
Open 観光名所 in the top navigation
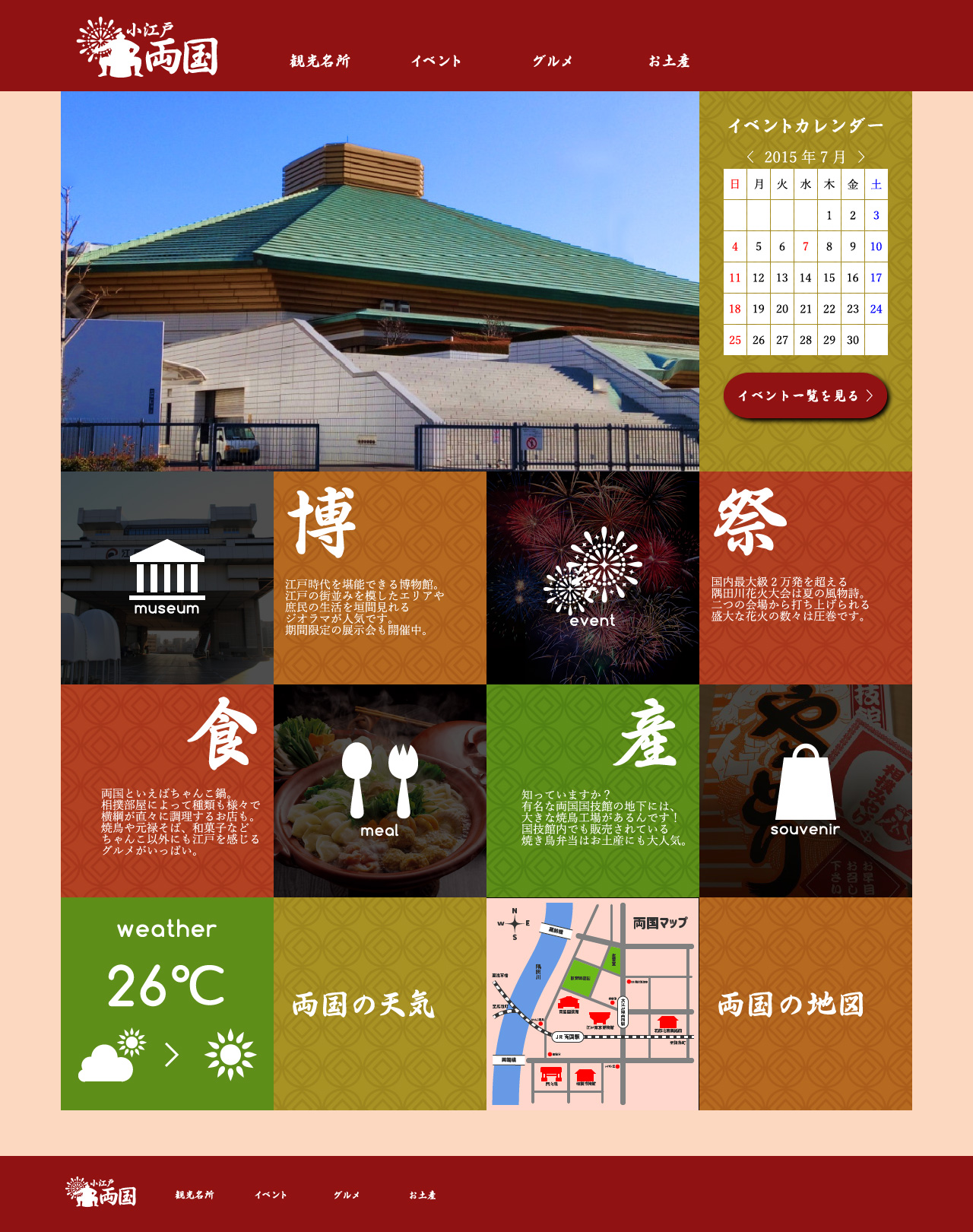(x=320, y=61)
